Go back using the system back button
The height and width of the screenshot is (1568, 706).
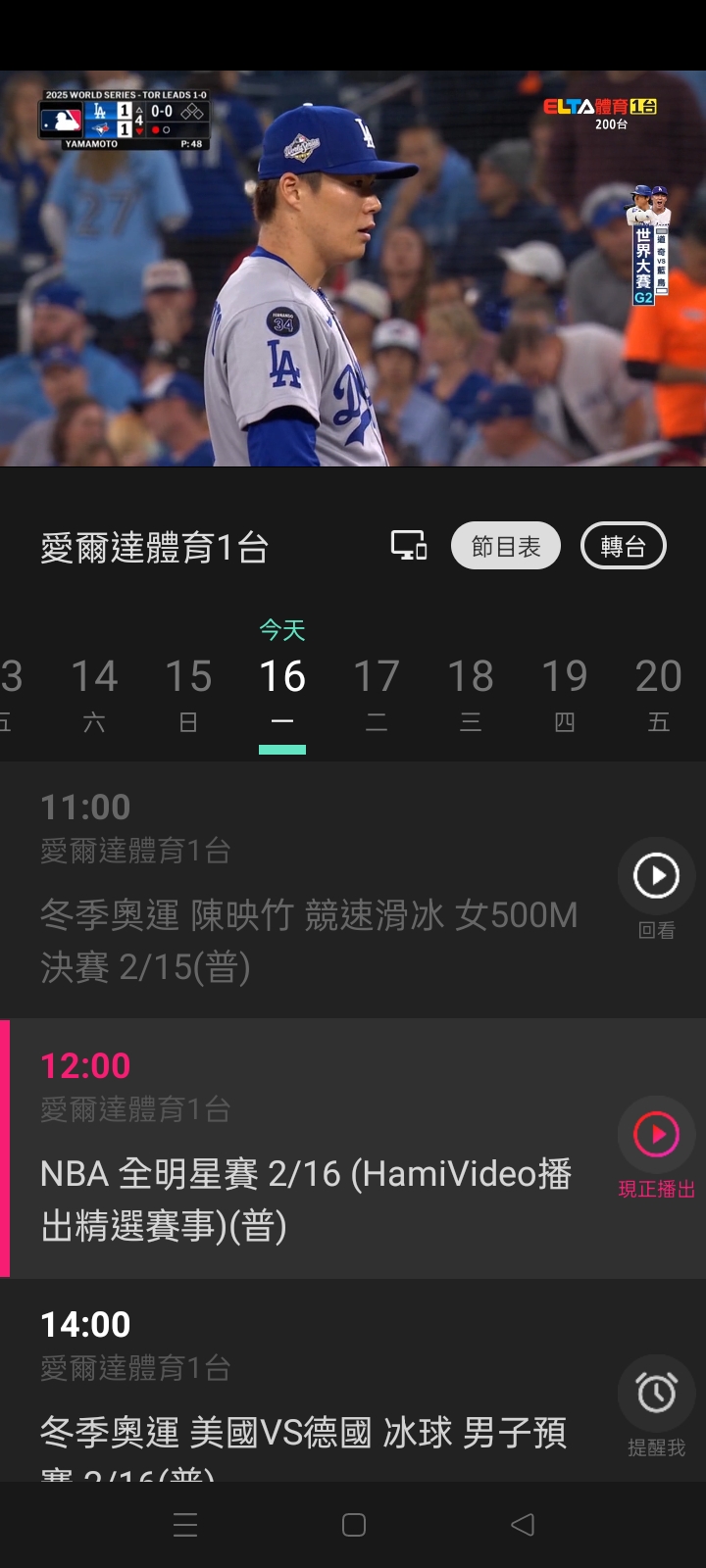[523, 1524]
